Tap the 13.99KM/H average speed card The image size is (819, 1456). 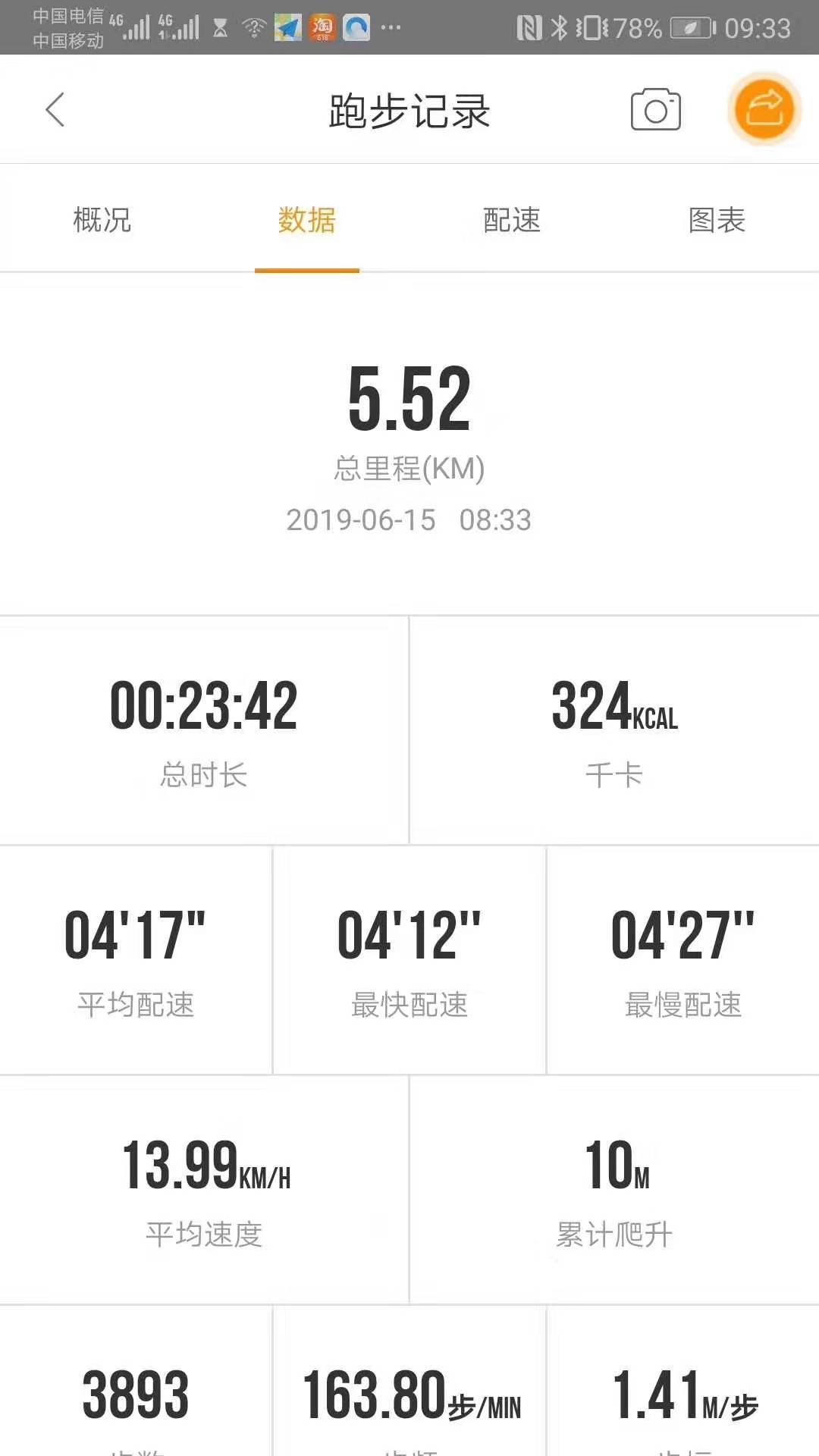point(205,1191)
